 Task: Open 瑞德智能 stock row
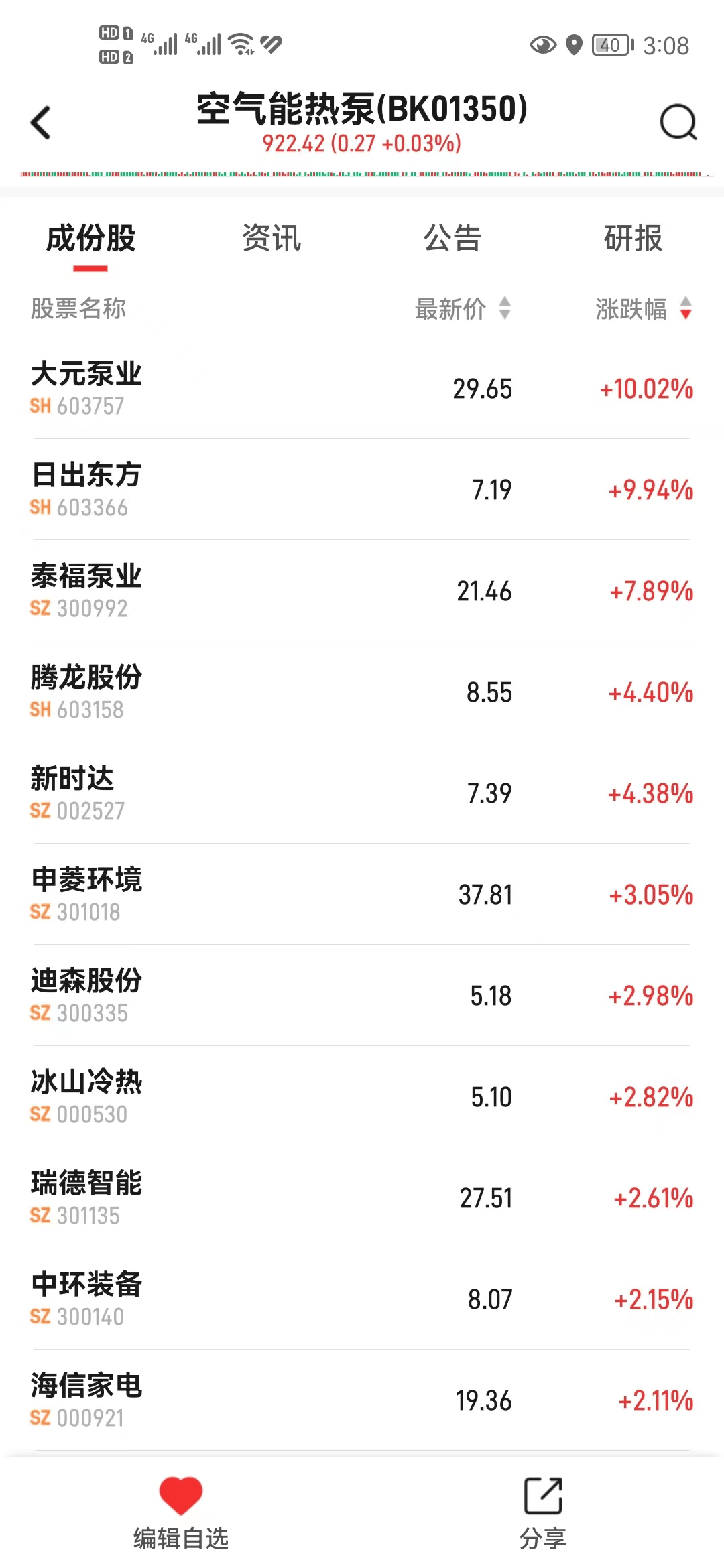tap(362, 1198)
